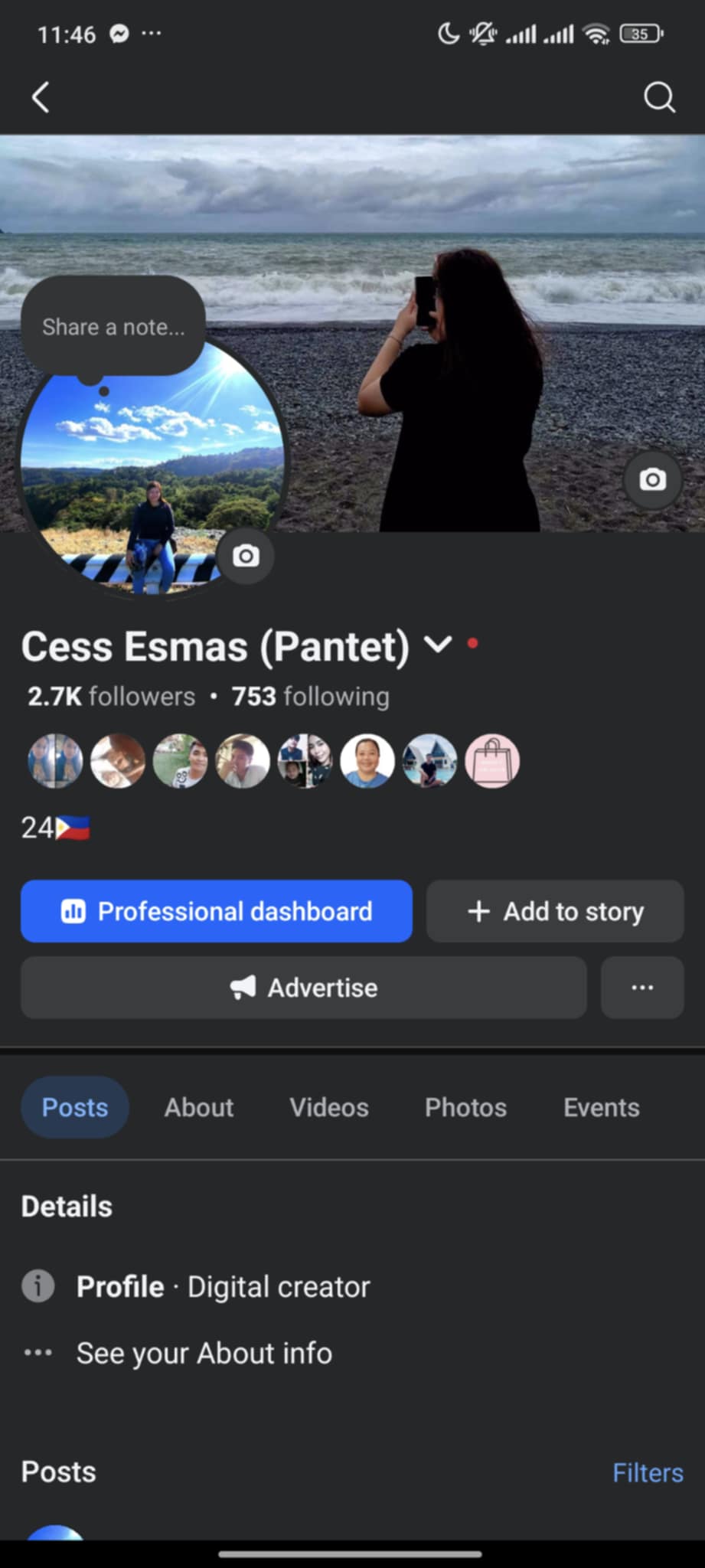Open the pink shopping bag friend avatar
The width and height of the screenshot is (705, 1568).
(492, 761)
